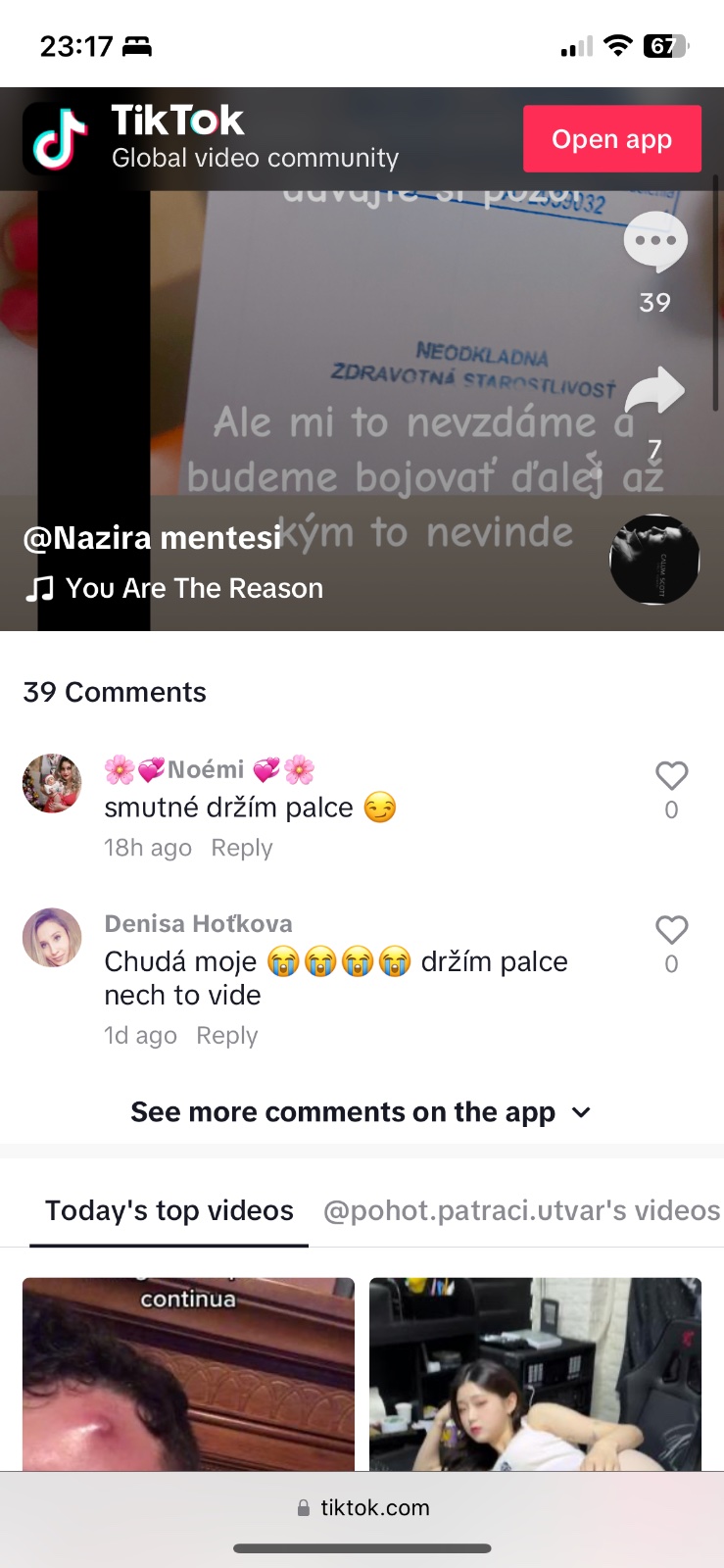Switch to Today's top videos tab
Screen dimensions: 724x1568
(169, 1211)
